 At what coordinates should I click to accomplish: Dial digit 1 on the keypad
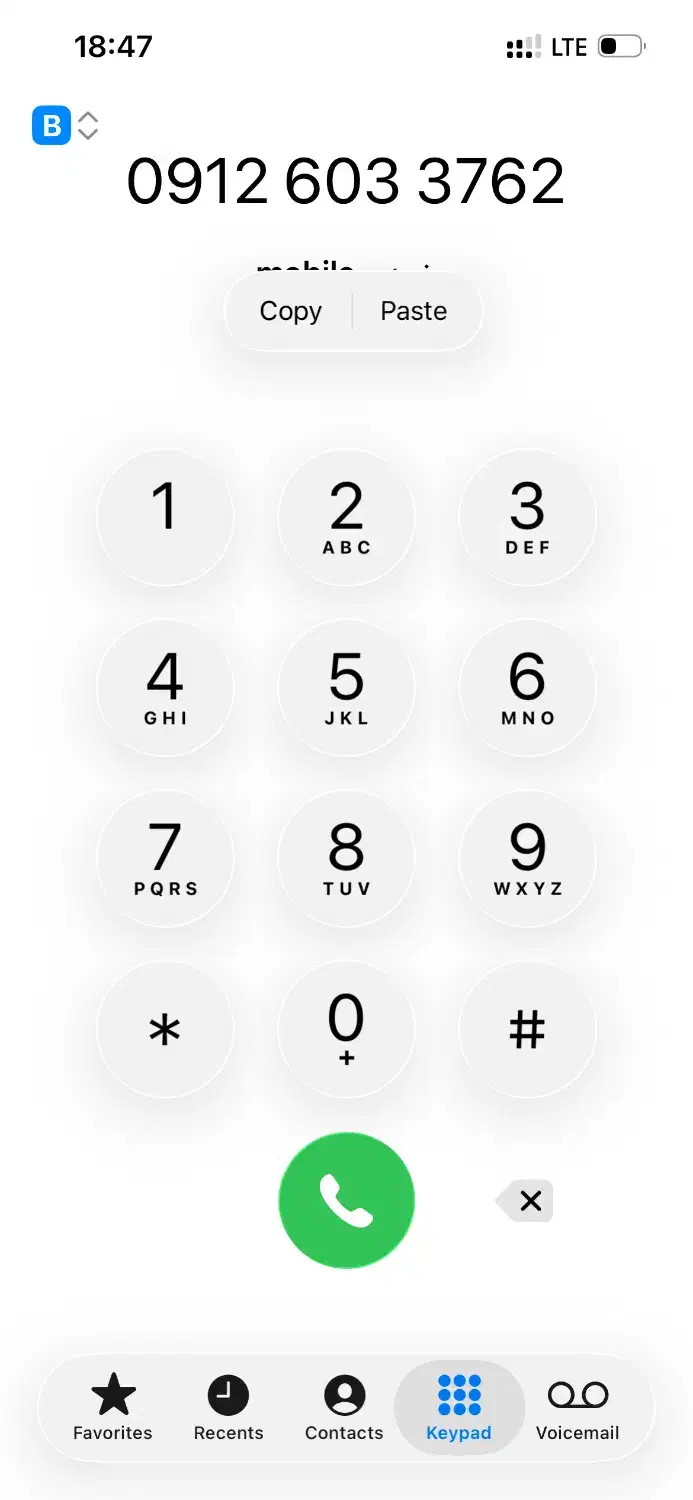[165, 517]
